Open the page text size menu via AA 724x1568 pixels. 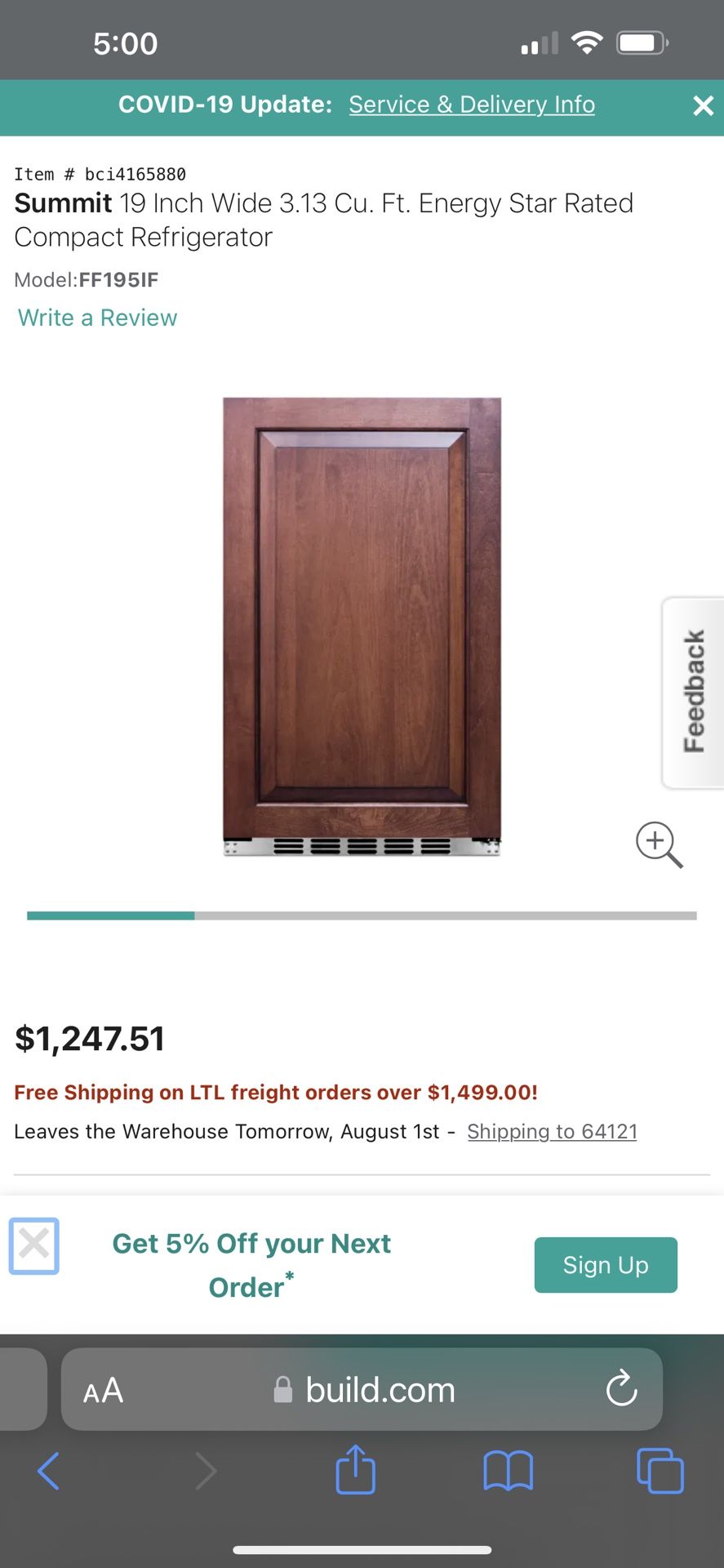[x=103, y=1389]
